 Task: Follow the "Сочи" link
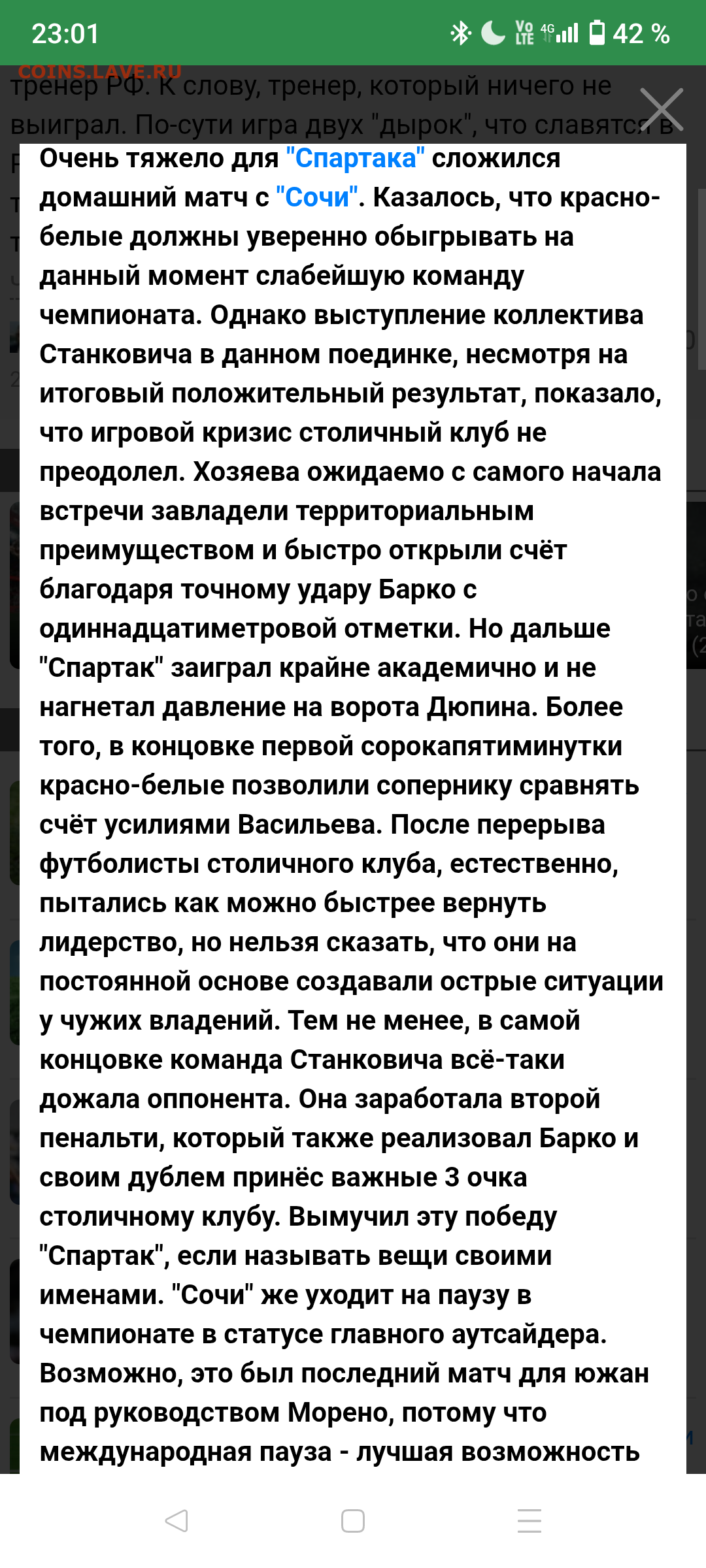[x=317, y=197]
